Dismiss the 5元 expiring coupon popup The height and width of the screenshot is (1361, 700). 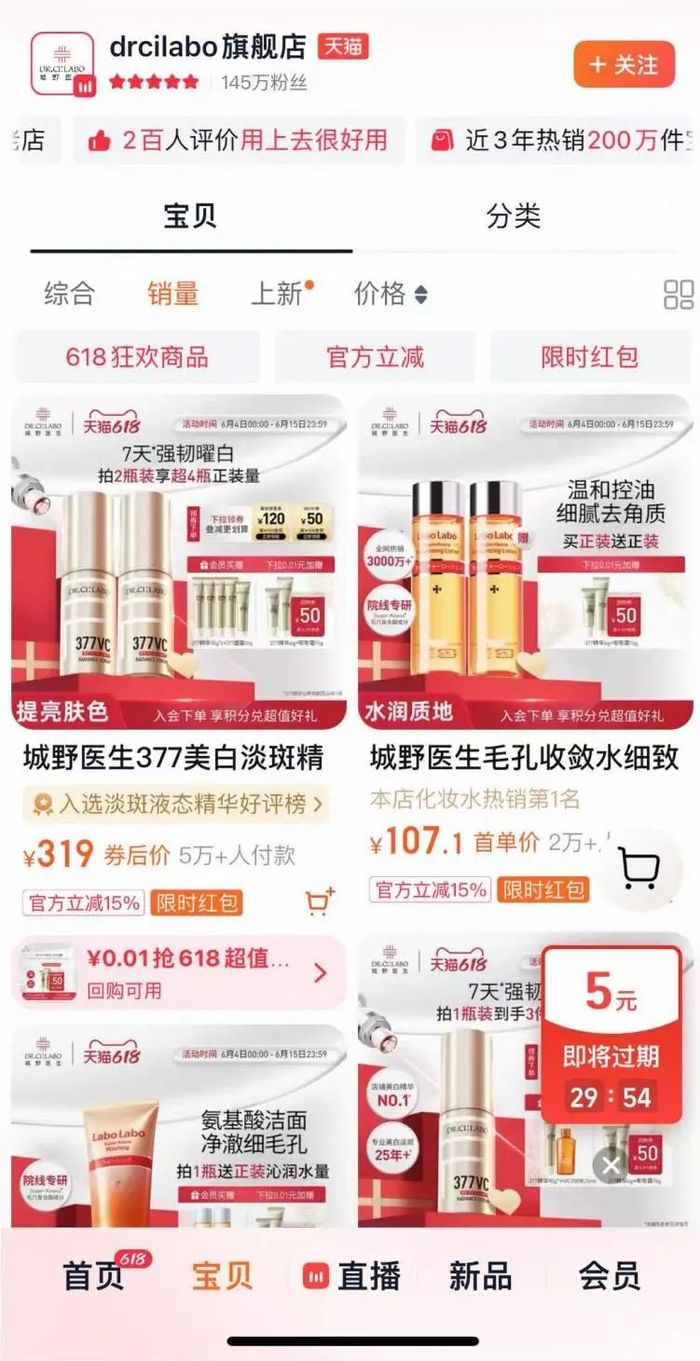pos(610,1164)
